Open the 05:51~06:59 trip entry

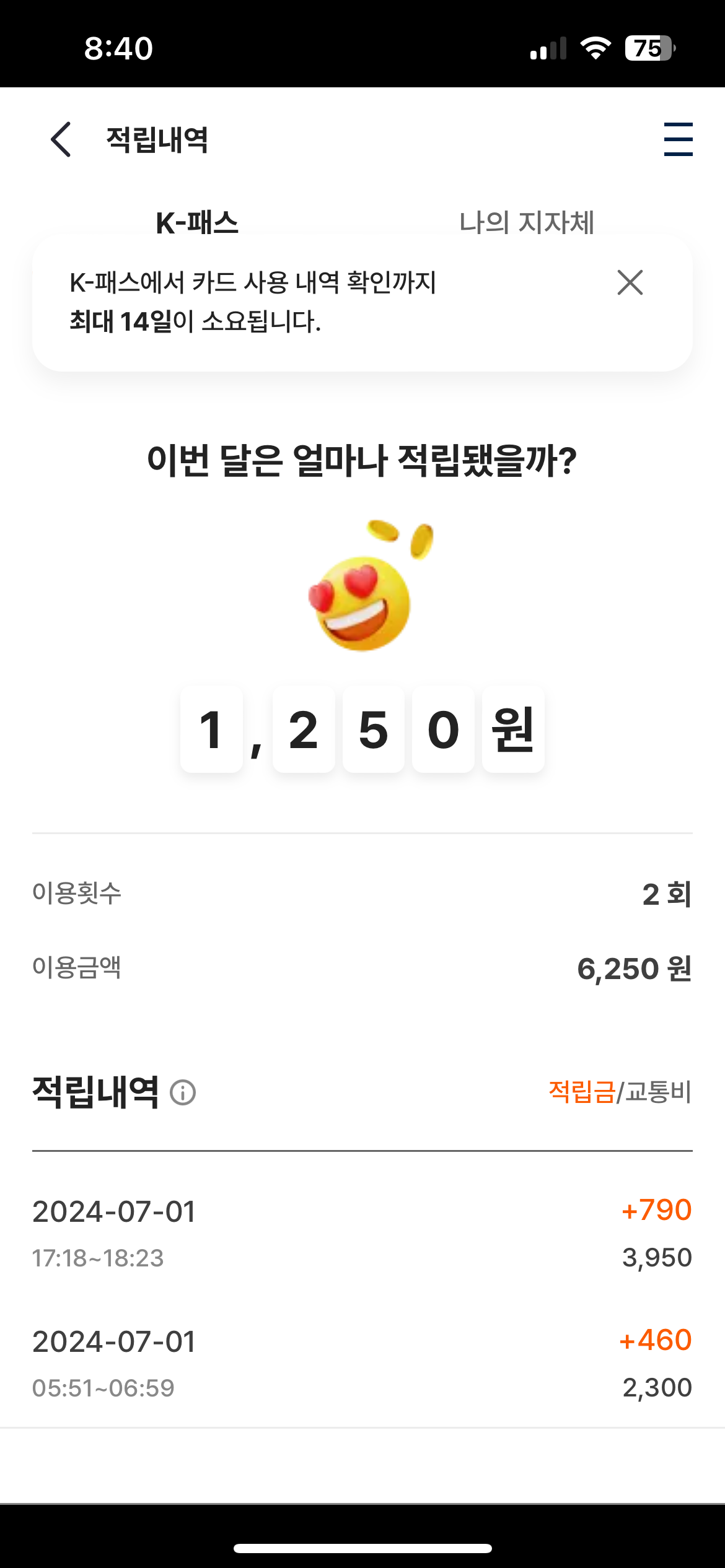click(x=362, y=1363)
